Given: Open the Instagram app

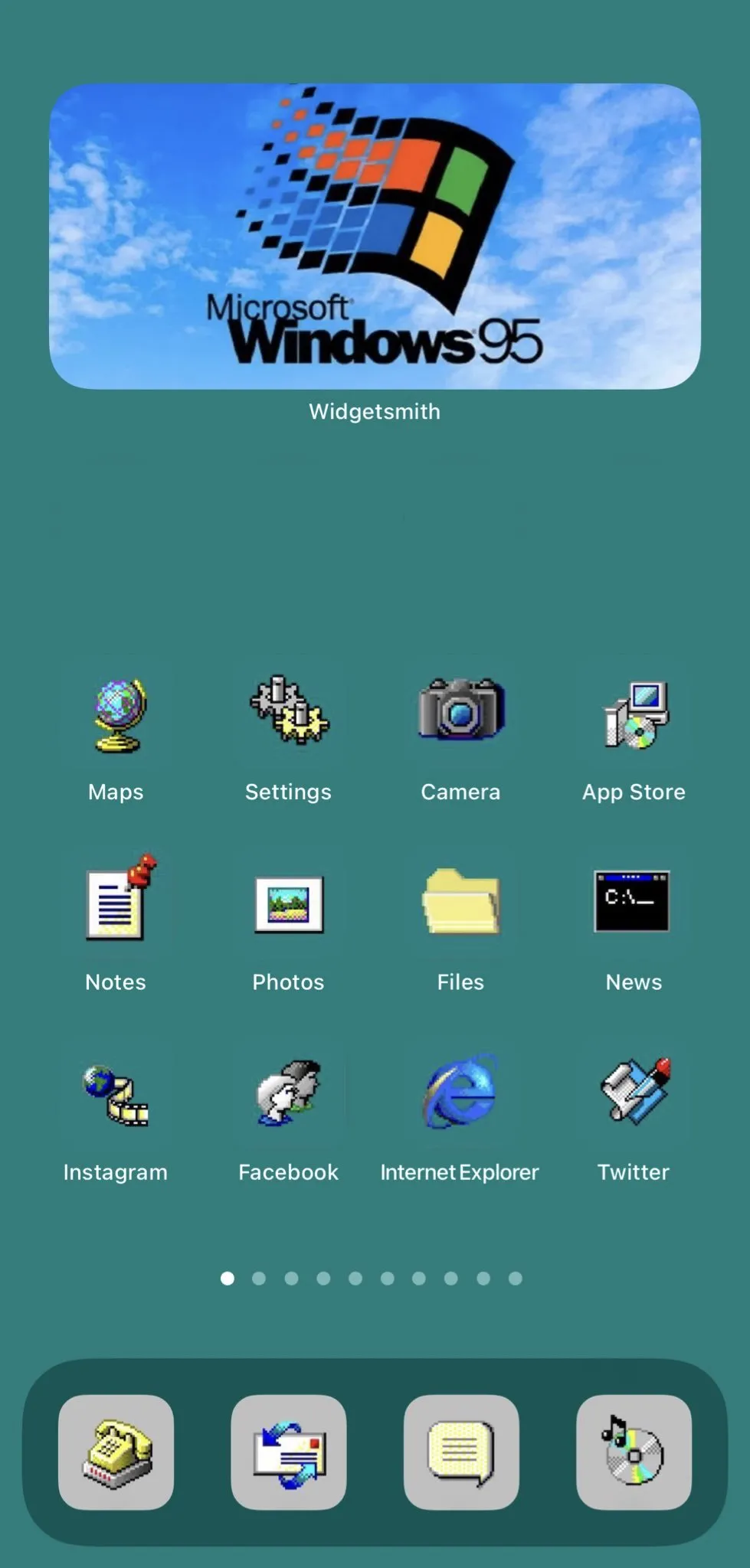Looking at the screenshot, I should [x=116, y=1095].
